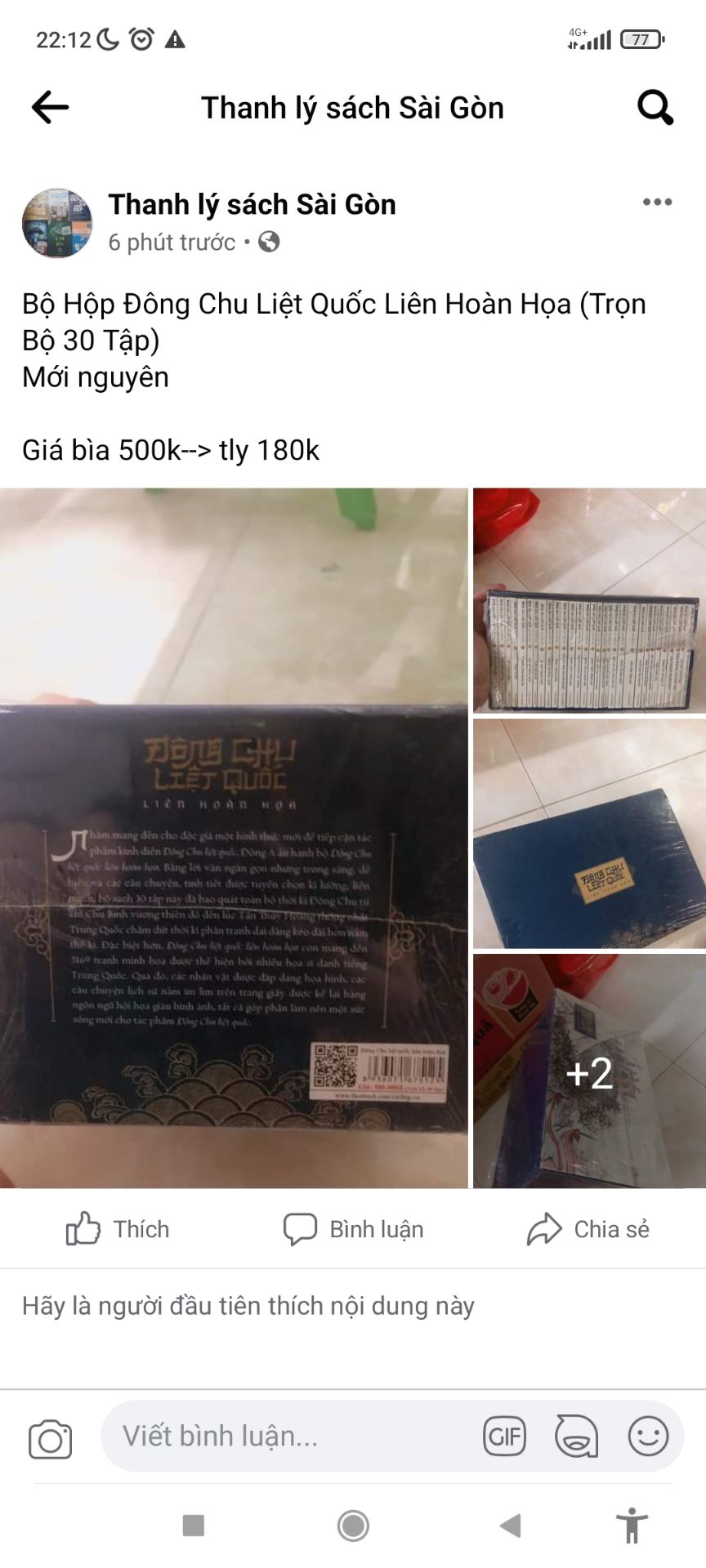Open the sticker picker

[x=576, y=1436]
